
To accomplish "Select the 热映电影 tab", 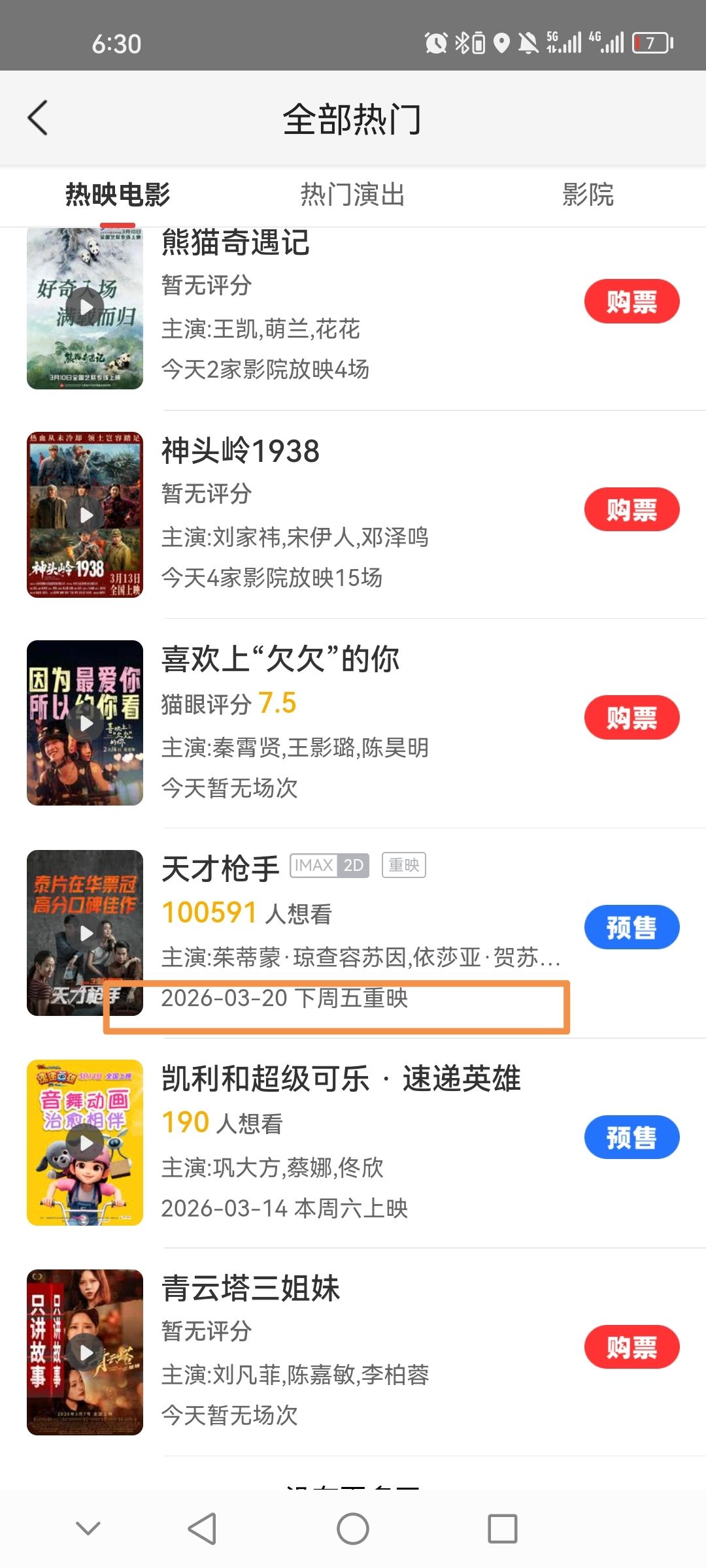I will (x=118, y=195).
